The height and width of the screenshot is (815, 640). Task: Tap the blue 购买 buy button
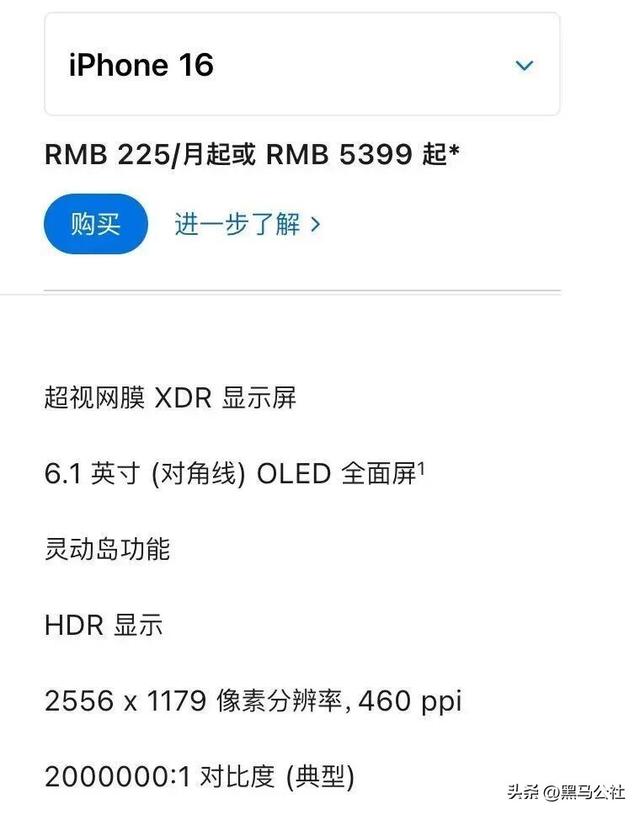pos(95,224)
